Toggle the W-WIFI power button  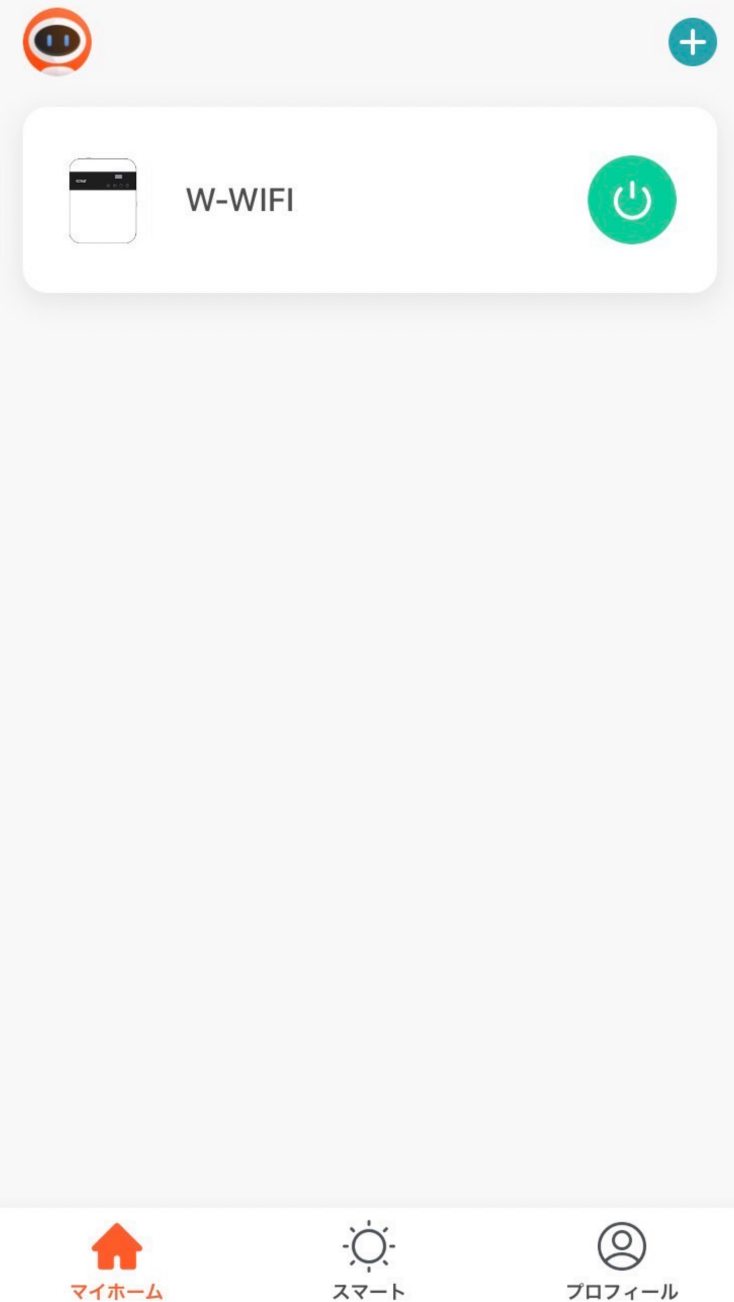[x=632, y=200]
